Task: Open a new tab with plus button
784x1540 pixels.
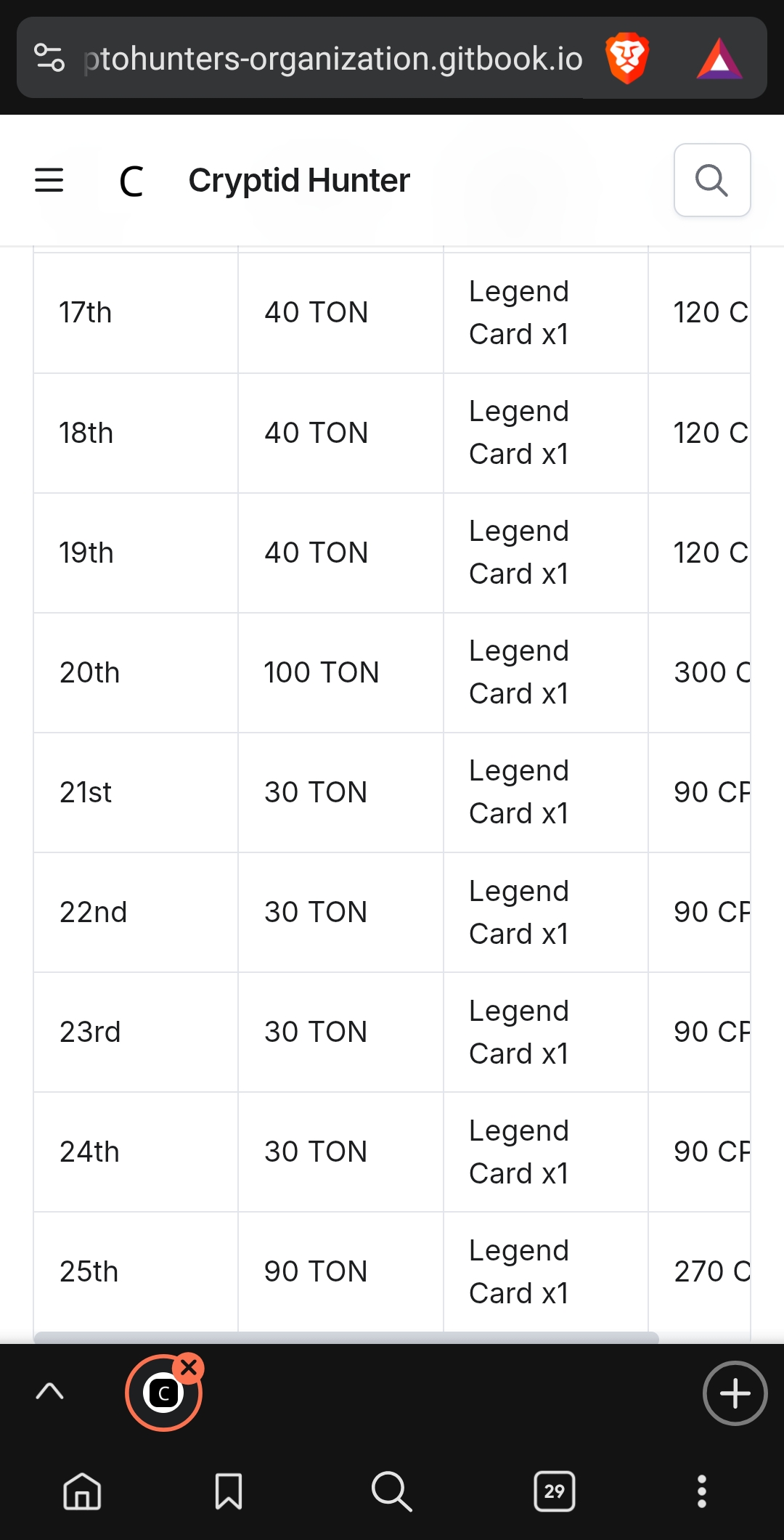Action: coord(735,1393)
